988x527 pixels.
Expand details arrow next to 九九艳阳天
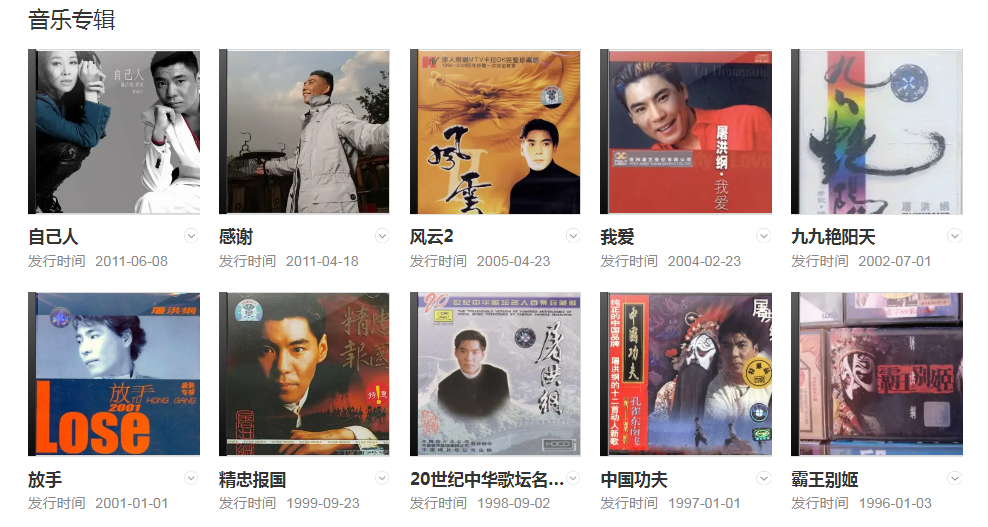pos(955,236)
